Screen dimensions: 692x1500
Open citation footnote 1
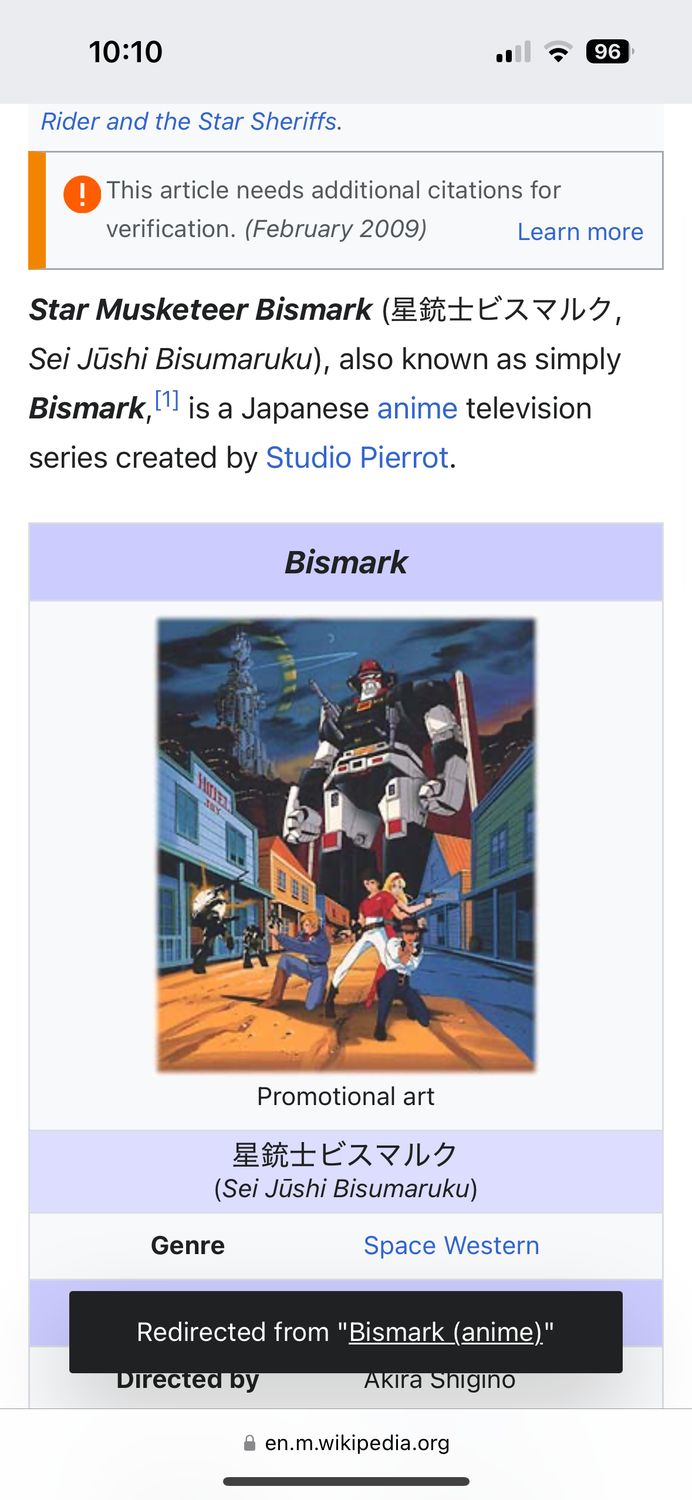pyautogui.click(x=166, y=401)
